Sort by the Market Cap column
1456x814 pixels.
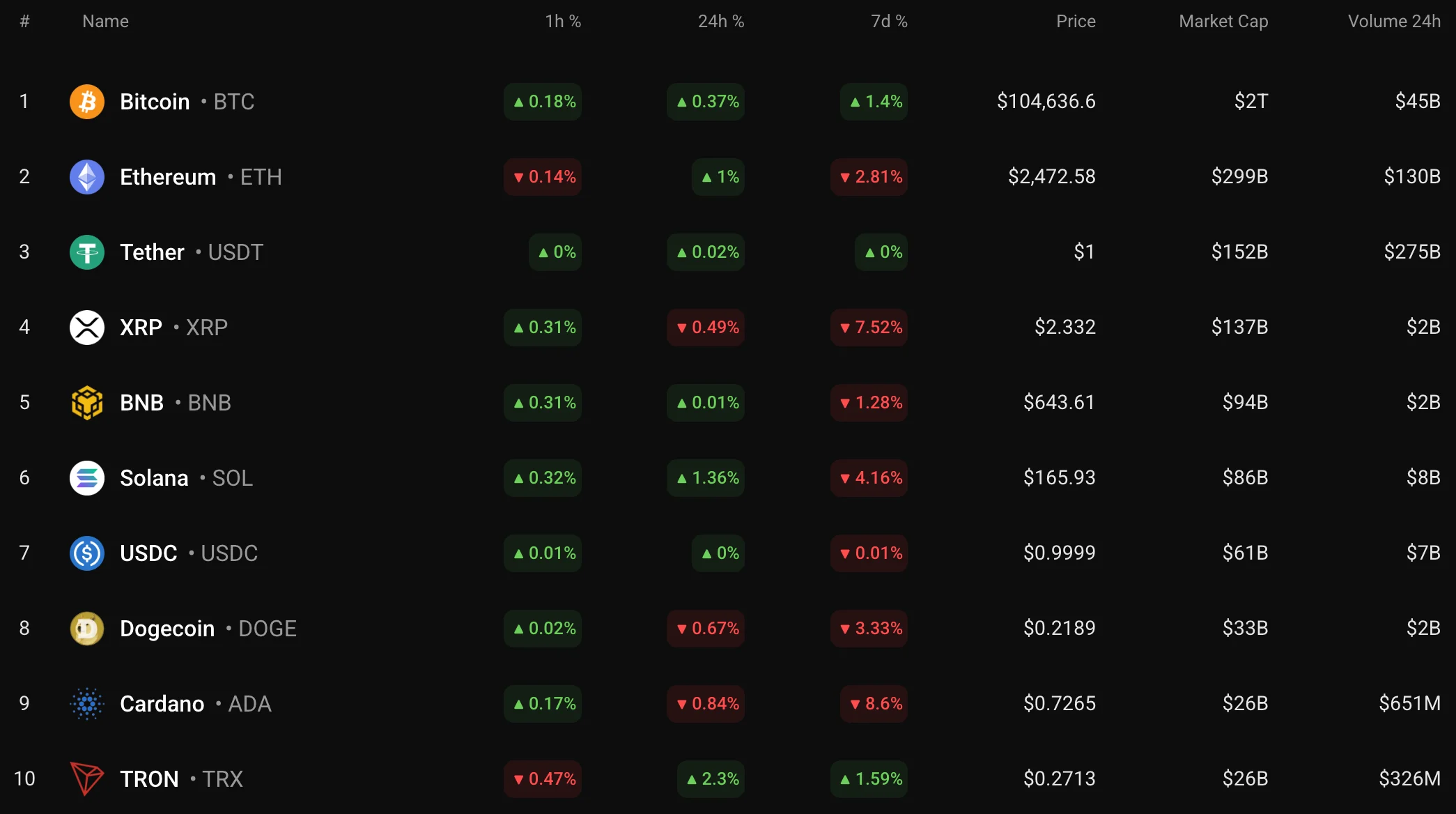click(x=1223, y=22)
